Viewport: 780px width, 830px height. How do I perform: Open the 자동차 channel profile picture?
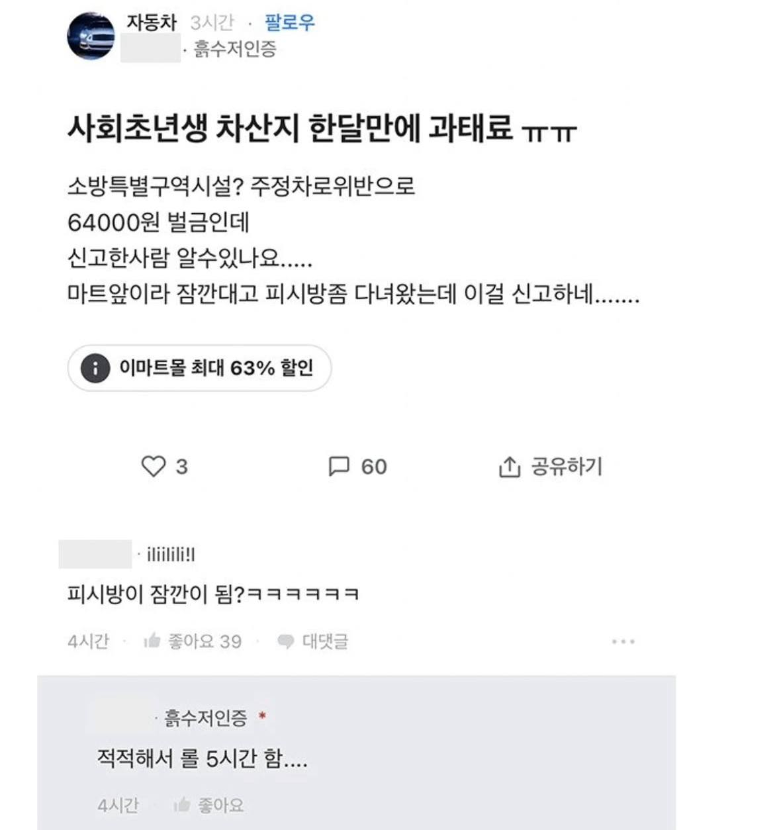pos(91,37)
